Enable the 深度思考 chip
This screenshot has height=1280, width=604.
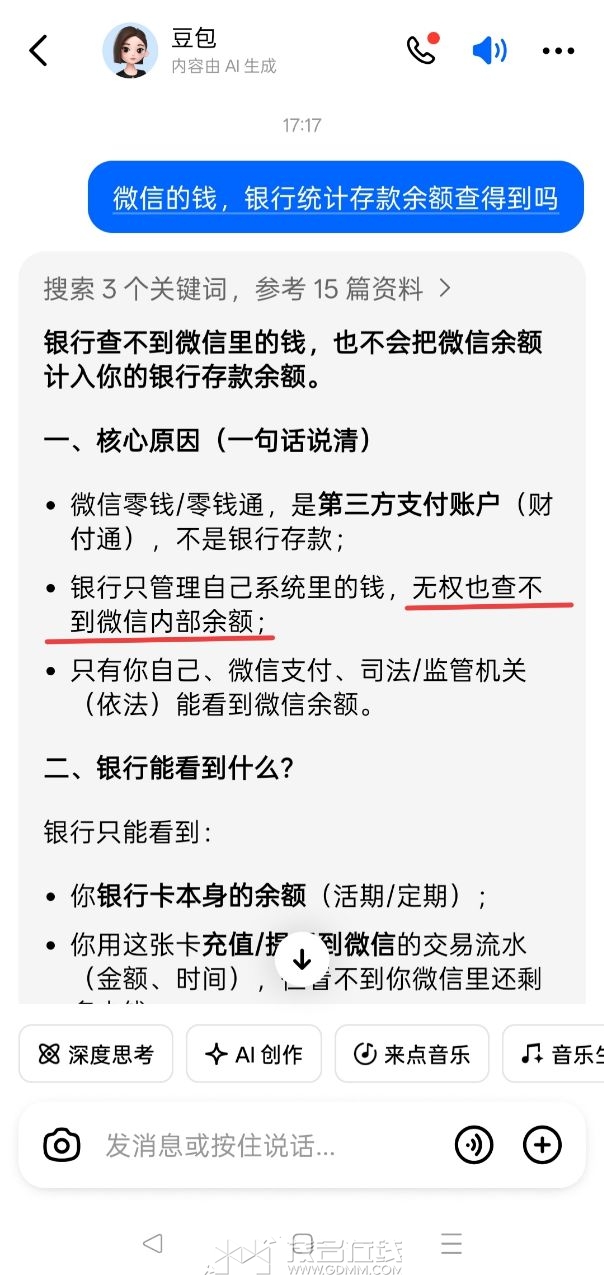click(96, 1054)
